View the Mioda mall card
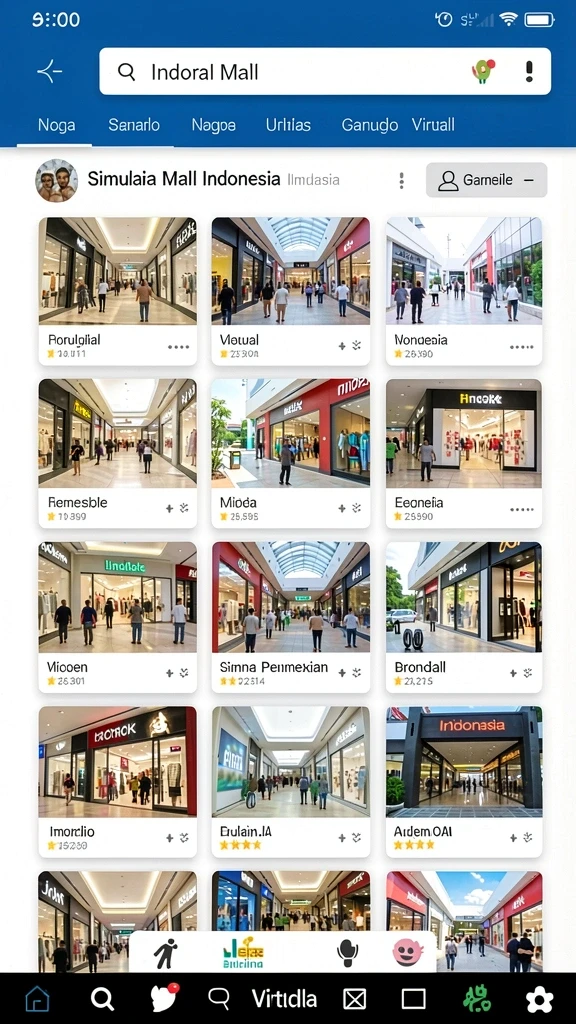Viewport: 576px width, 1024px height. pyautogui.click(x=291, y=453)
